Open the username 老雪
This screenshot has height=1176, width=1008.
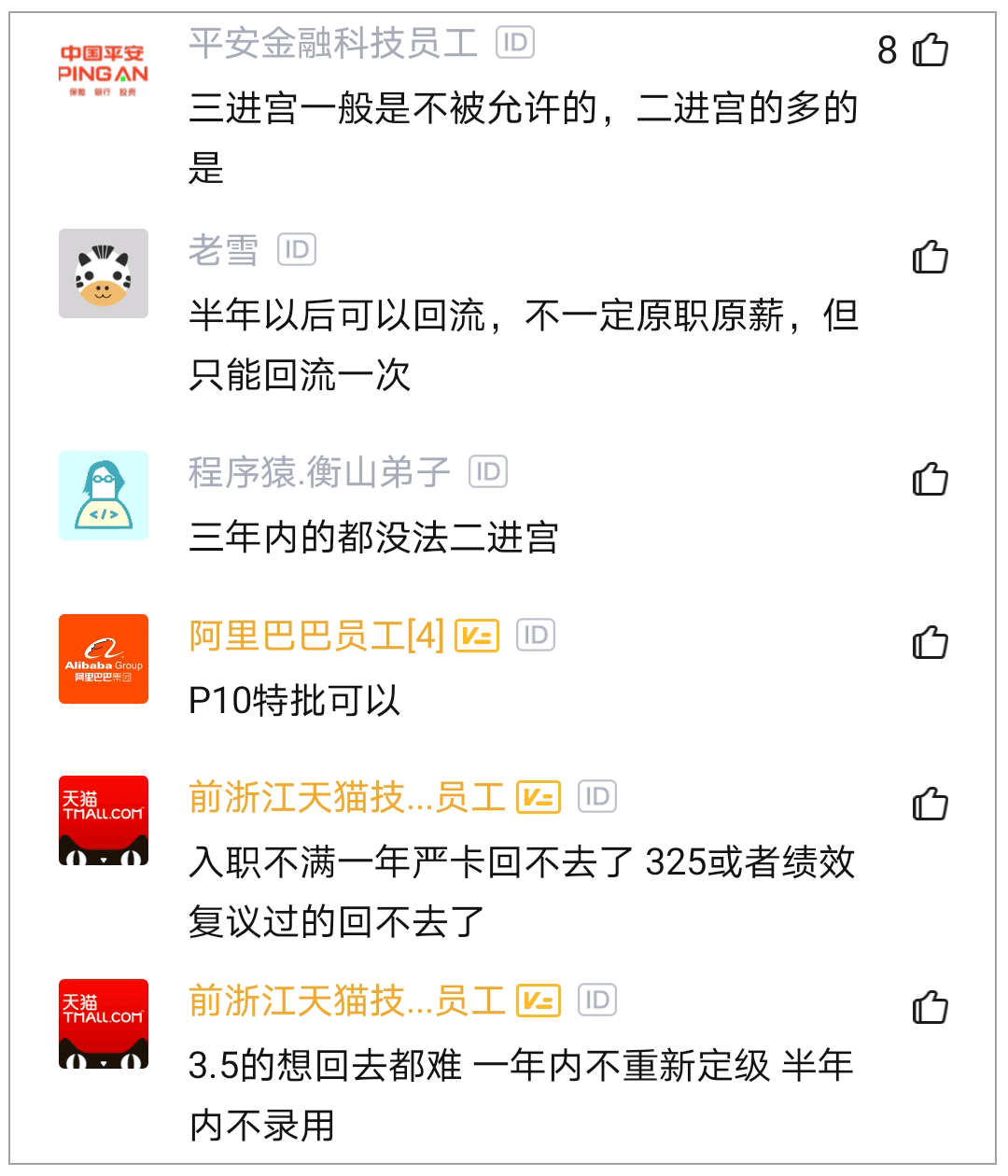(223, 250)
